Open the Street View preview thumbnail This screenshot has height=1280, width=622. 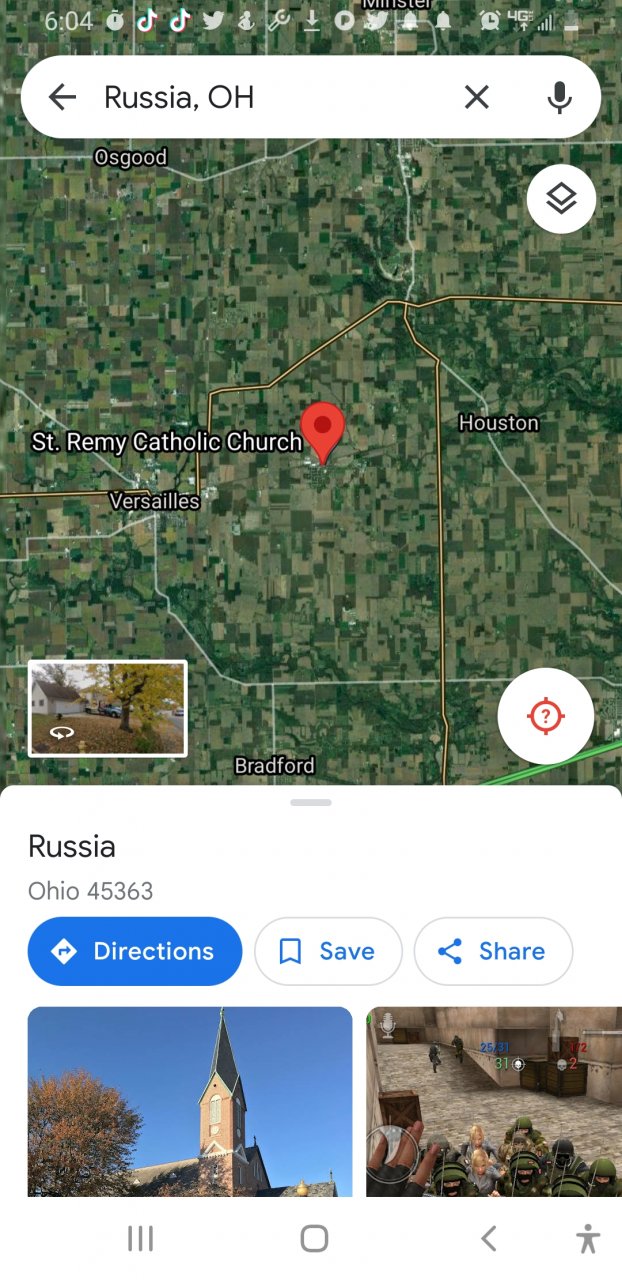click(108, 708)
